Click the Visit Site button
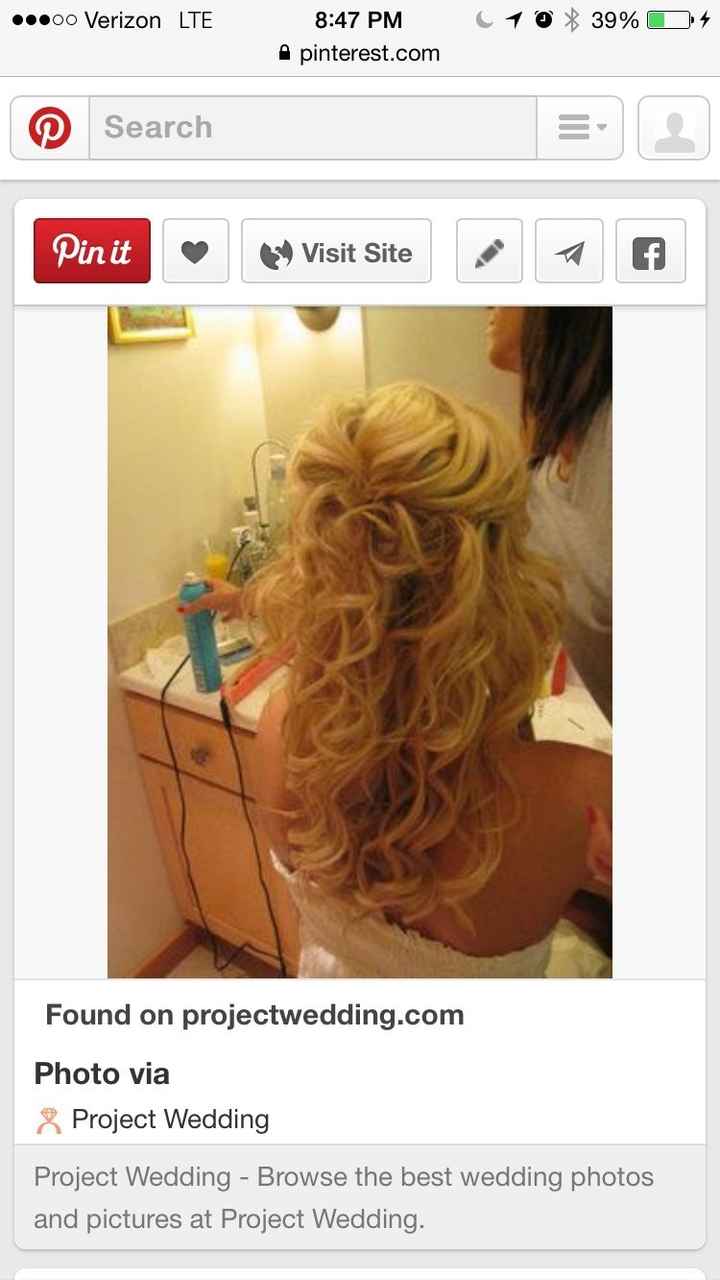This screenshot has height=1280, width=720. click(336, 251)
